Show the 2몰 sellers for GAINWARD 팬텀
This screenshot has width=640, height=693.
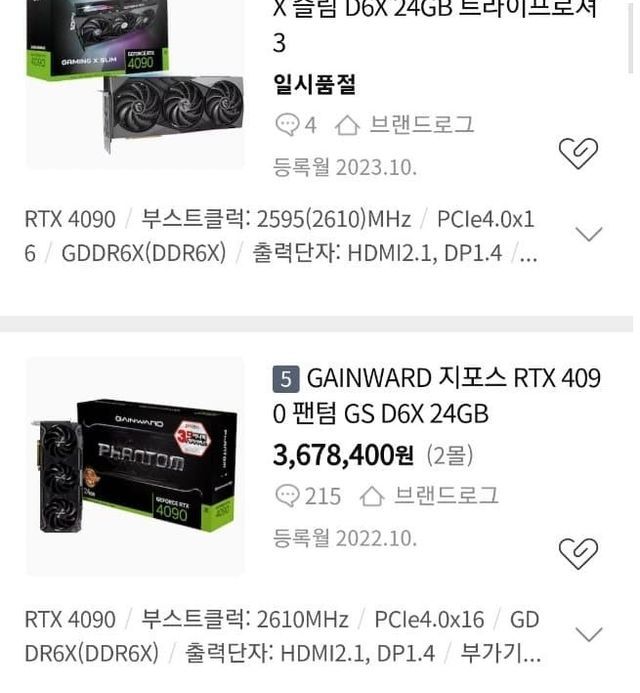(x=449, y=456)
